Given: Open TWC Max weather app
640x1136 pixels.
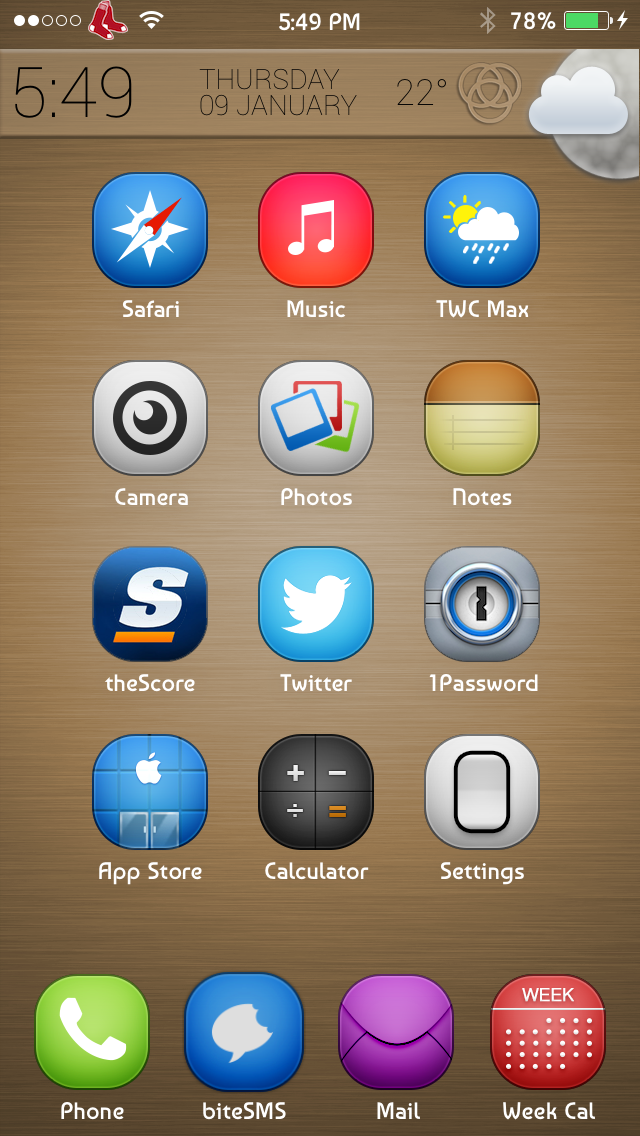Looking at the screenshot, I should (482, 230).
